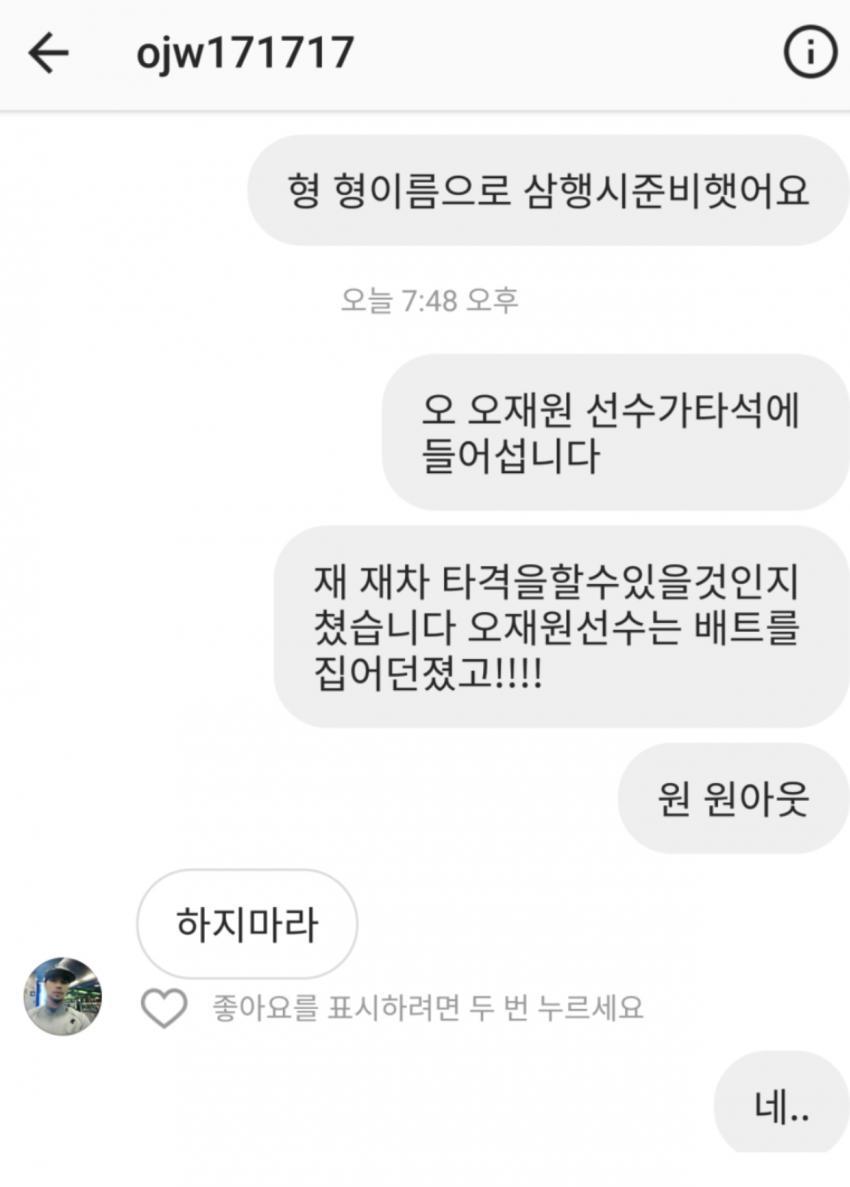Viewport: 850px width, 1187px height.
Task: Go back from the ojw171717 chat
Action: coord(47,53)
